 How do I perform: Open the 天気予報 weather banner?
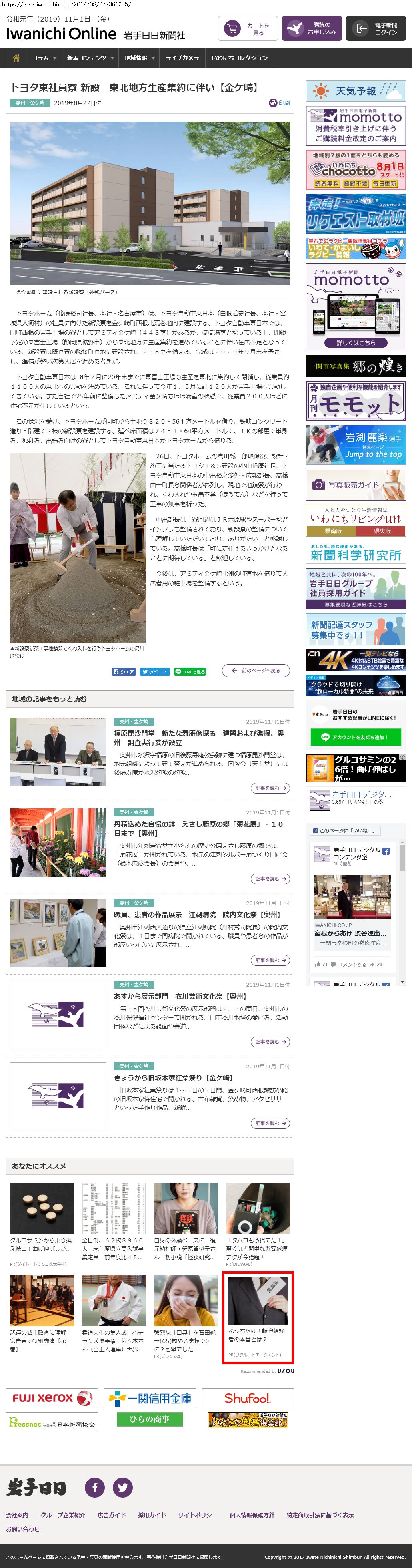click(x=355, y=91)
